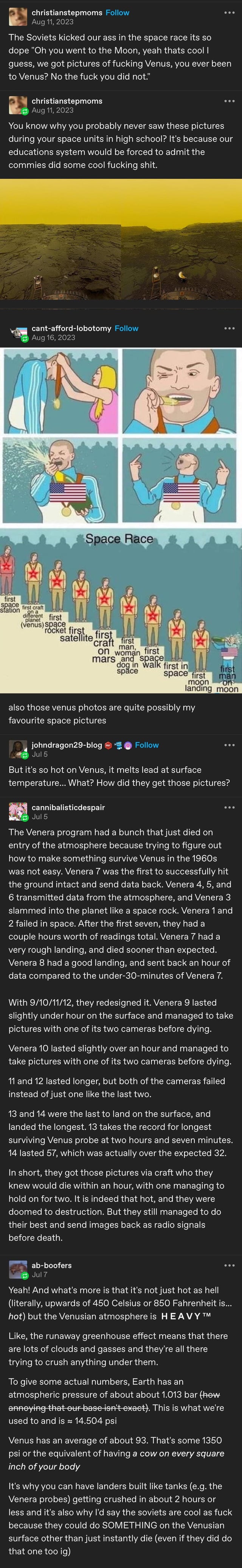This screenshot has width=242, height=1568.
Task: Follow cant-afford-lobotomy
Action: click(x=126, y=328)
